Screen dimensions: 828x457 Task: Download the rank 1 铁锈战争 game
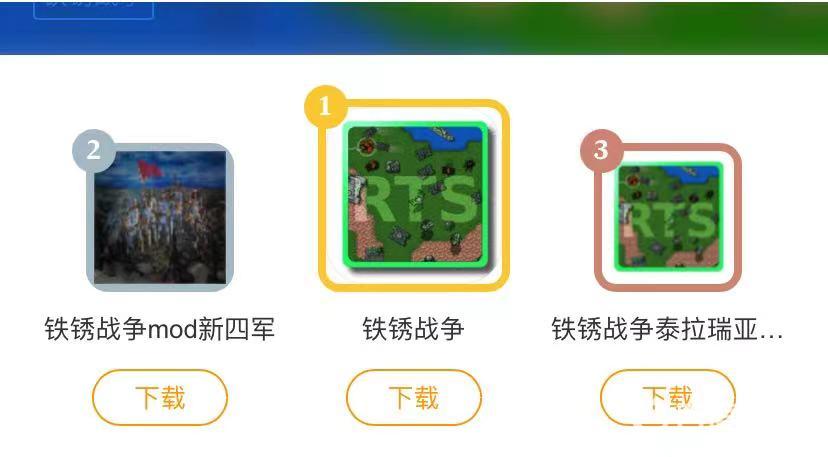[x=414, y=398]
